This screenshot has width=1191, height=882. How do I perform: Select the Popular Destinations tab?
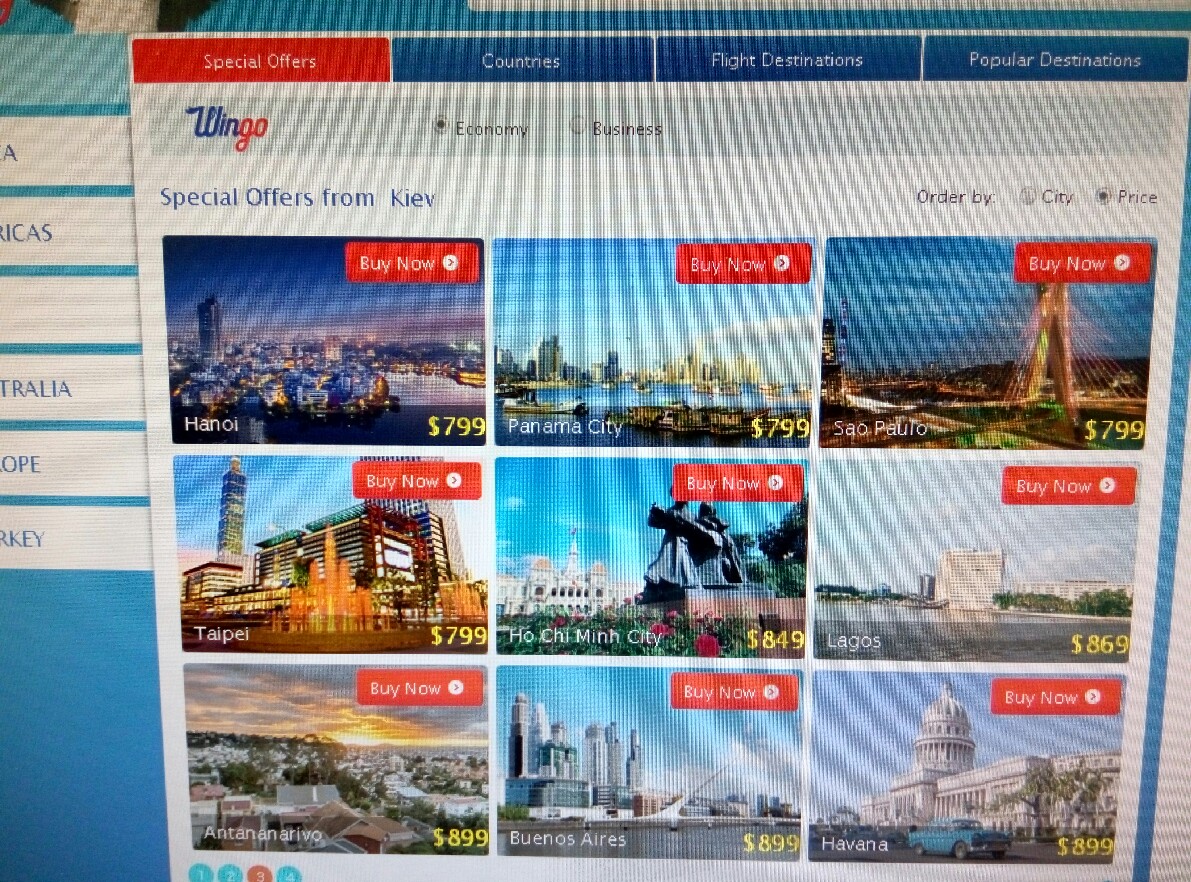1054,60
